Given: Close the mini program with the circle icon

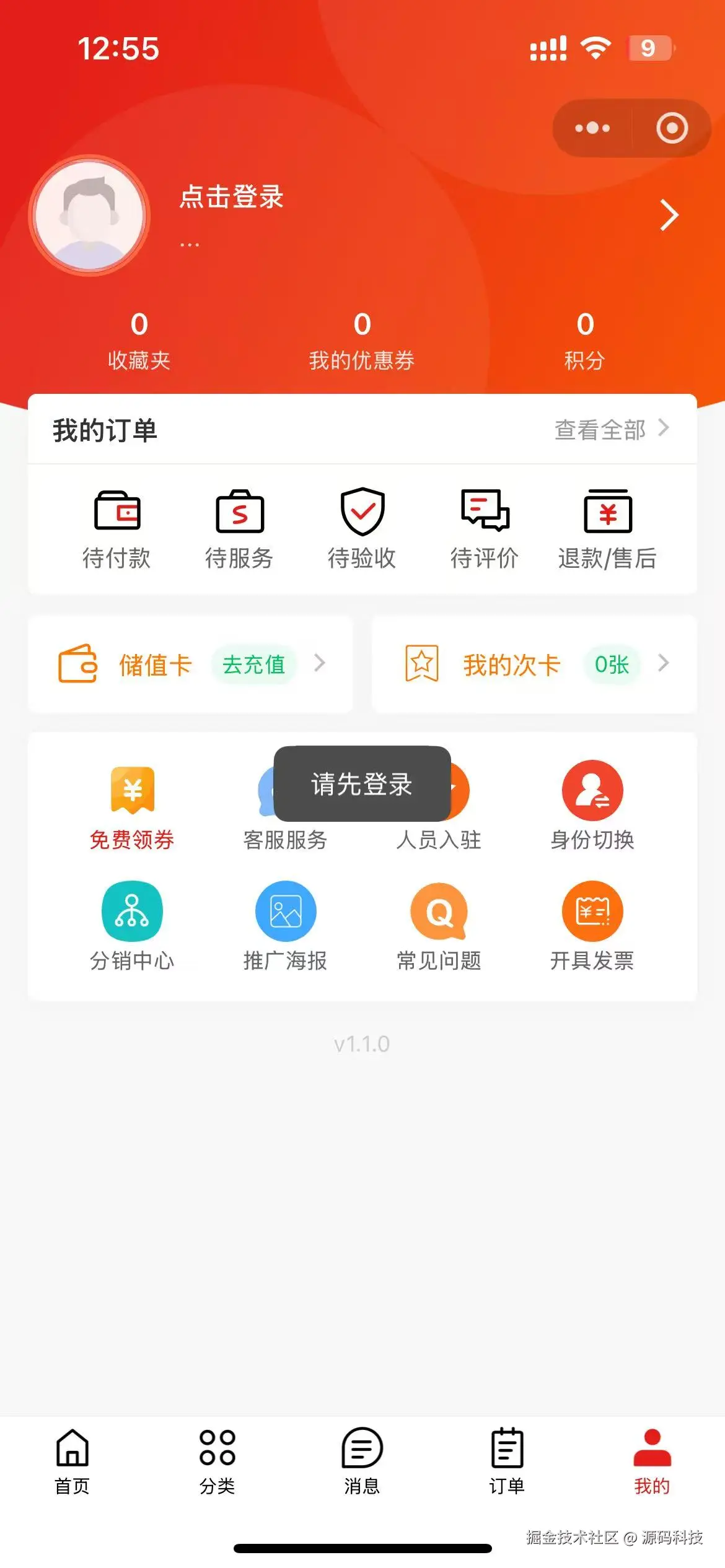Looking at the screenshot, I should pyautogui.click(x=672, y=128).
